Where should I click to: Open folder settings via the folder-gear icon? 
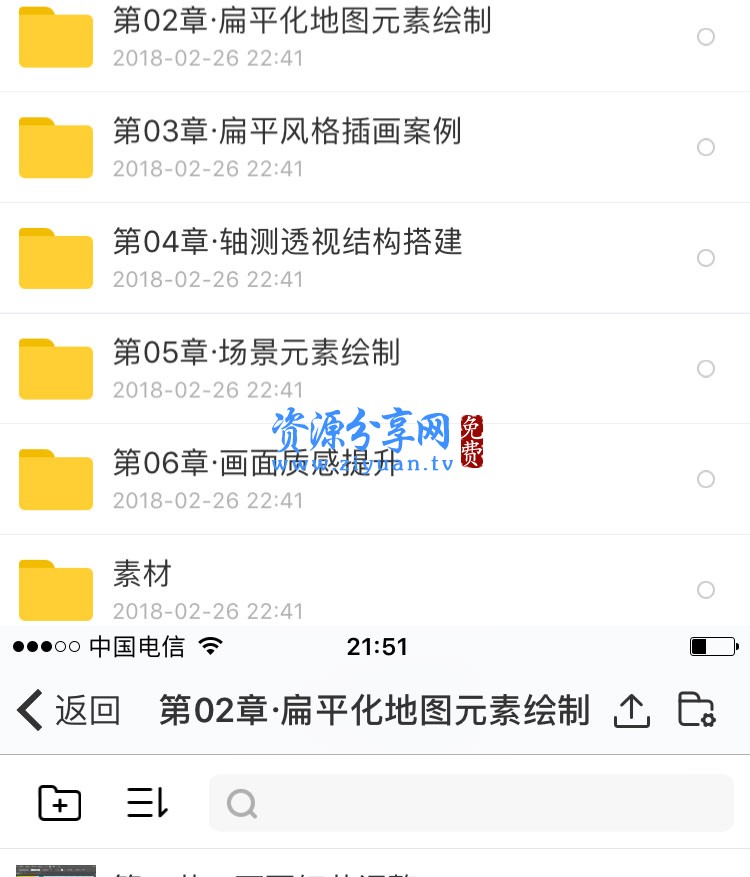pyautogui.click(x=697, y=710)
